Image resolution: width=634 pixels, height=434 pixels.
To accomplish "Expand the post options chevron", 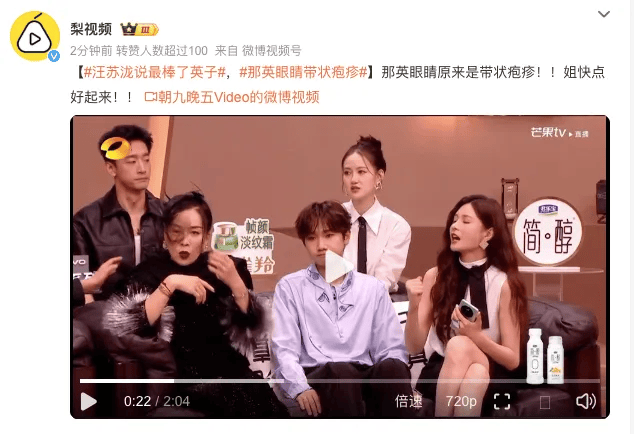I will coord(603,15).
